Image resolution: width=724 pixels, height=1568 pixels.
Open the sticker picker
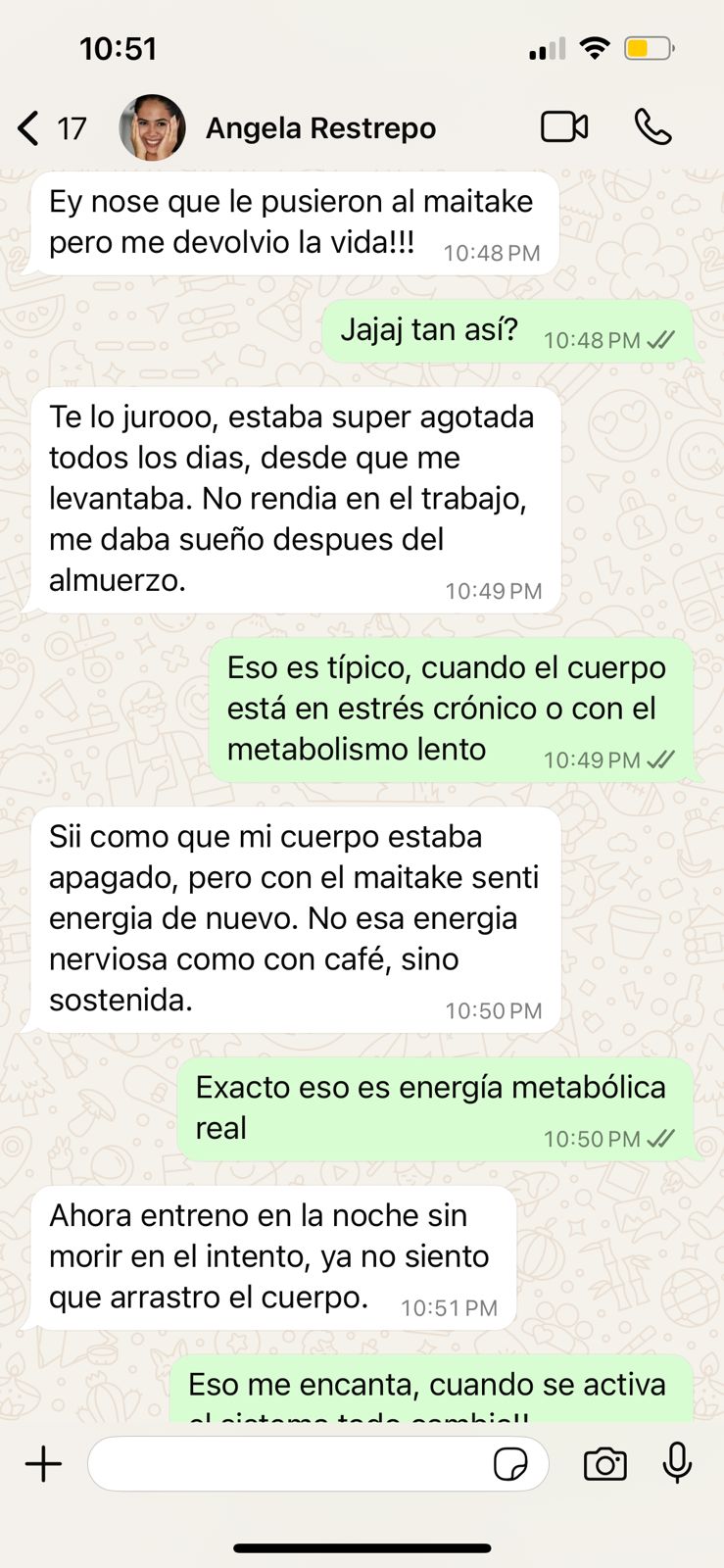pyautogui.click(x=510, y=1464)
